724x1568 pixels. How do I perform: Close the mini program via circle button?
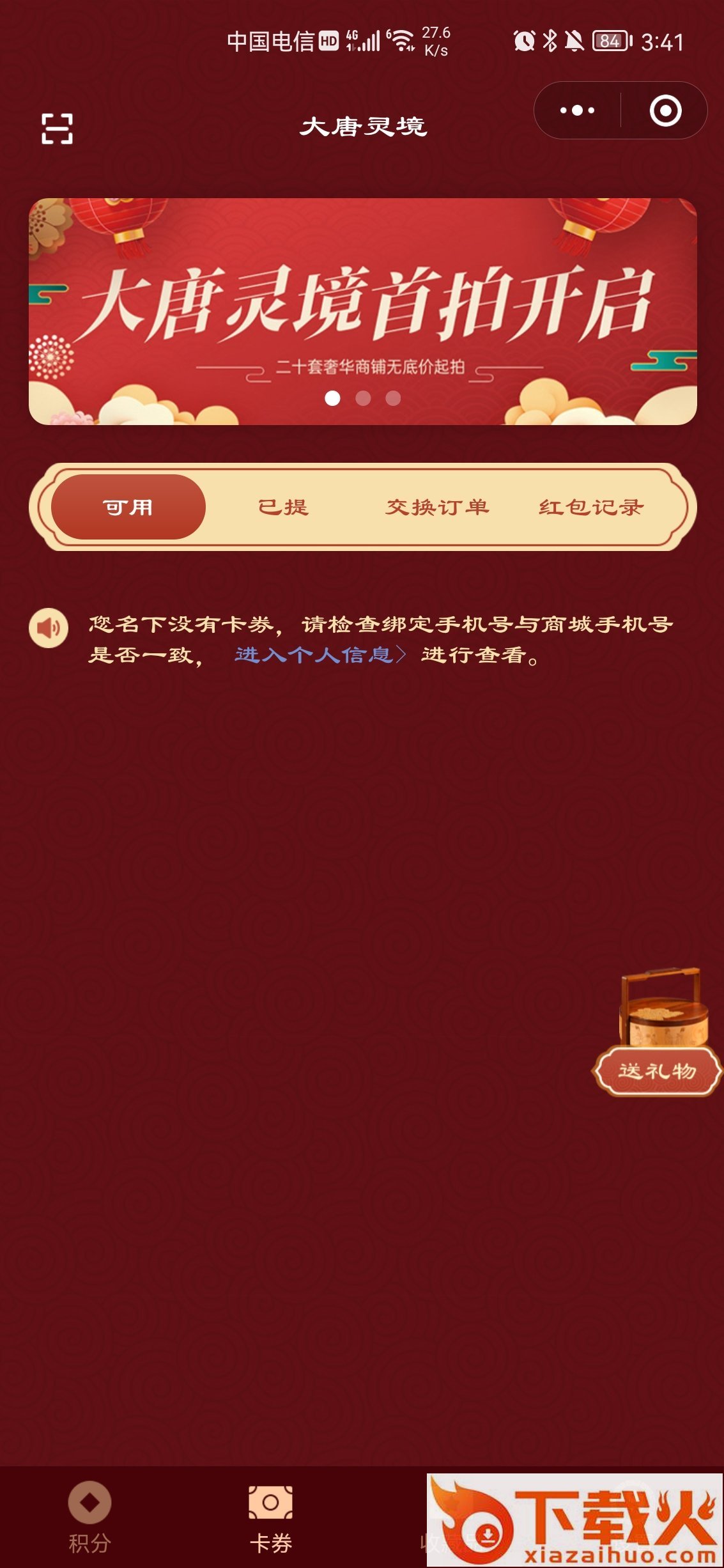click(x=665, y=111)
